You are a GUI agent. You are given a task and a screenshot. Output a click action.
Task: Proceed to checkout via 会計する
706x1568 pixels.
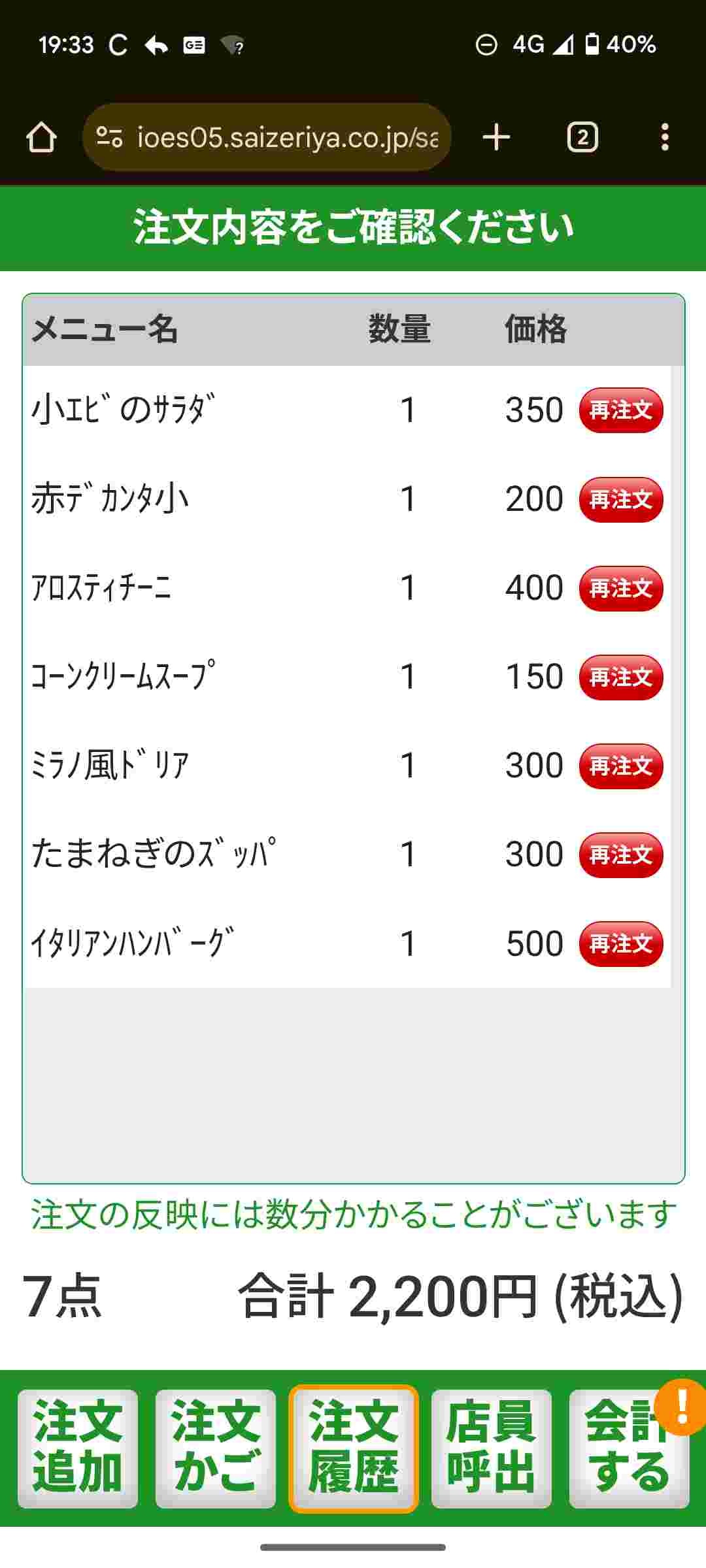click(x=628, y=1448)
